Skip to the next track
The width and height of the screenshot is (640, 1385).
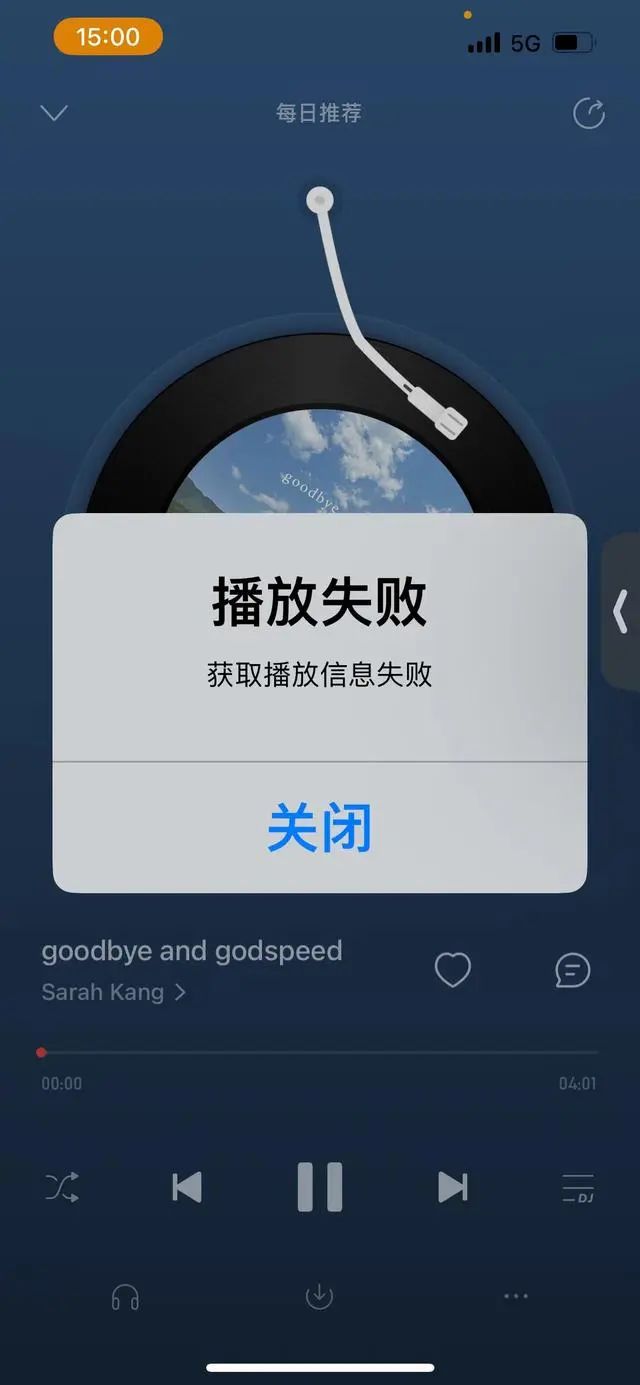[453, 1187]
